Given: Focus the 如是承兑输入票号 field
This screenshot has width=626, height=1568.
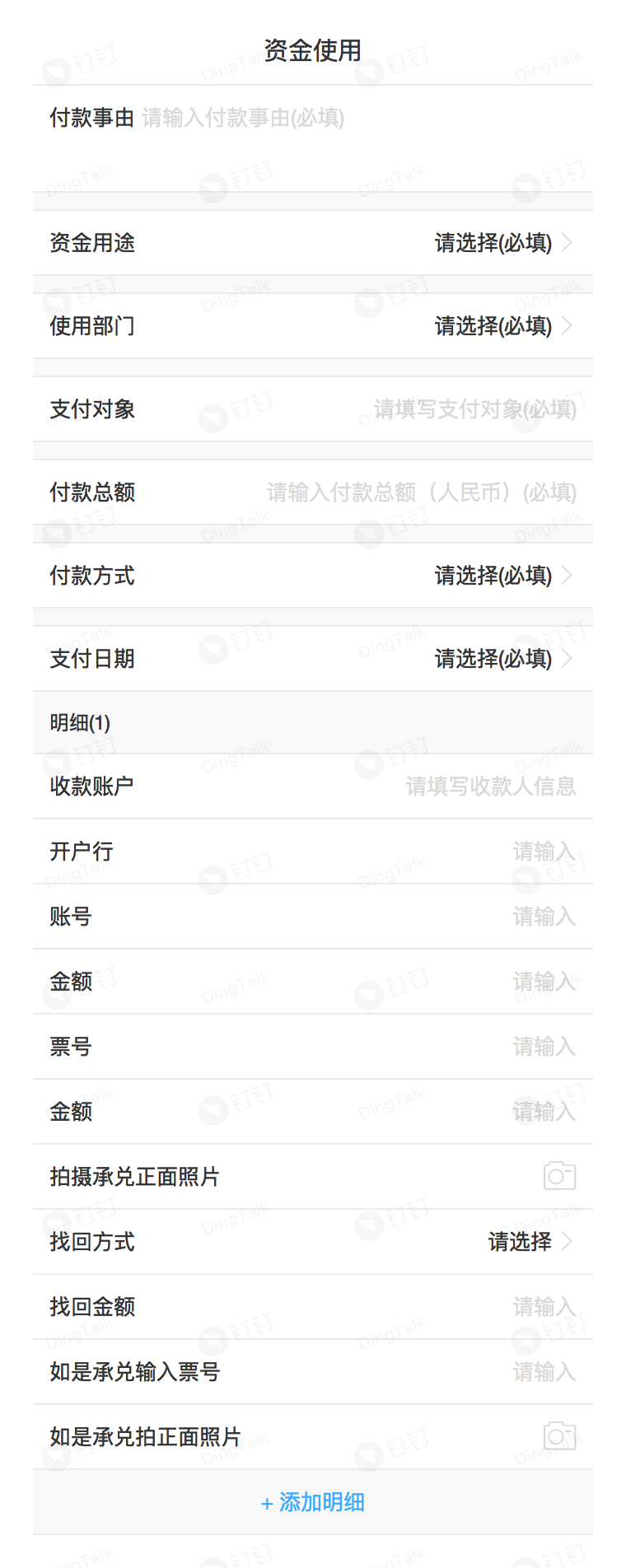Looking at the screenshot, I should [544, 1372].
